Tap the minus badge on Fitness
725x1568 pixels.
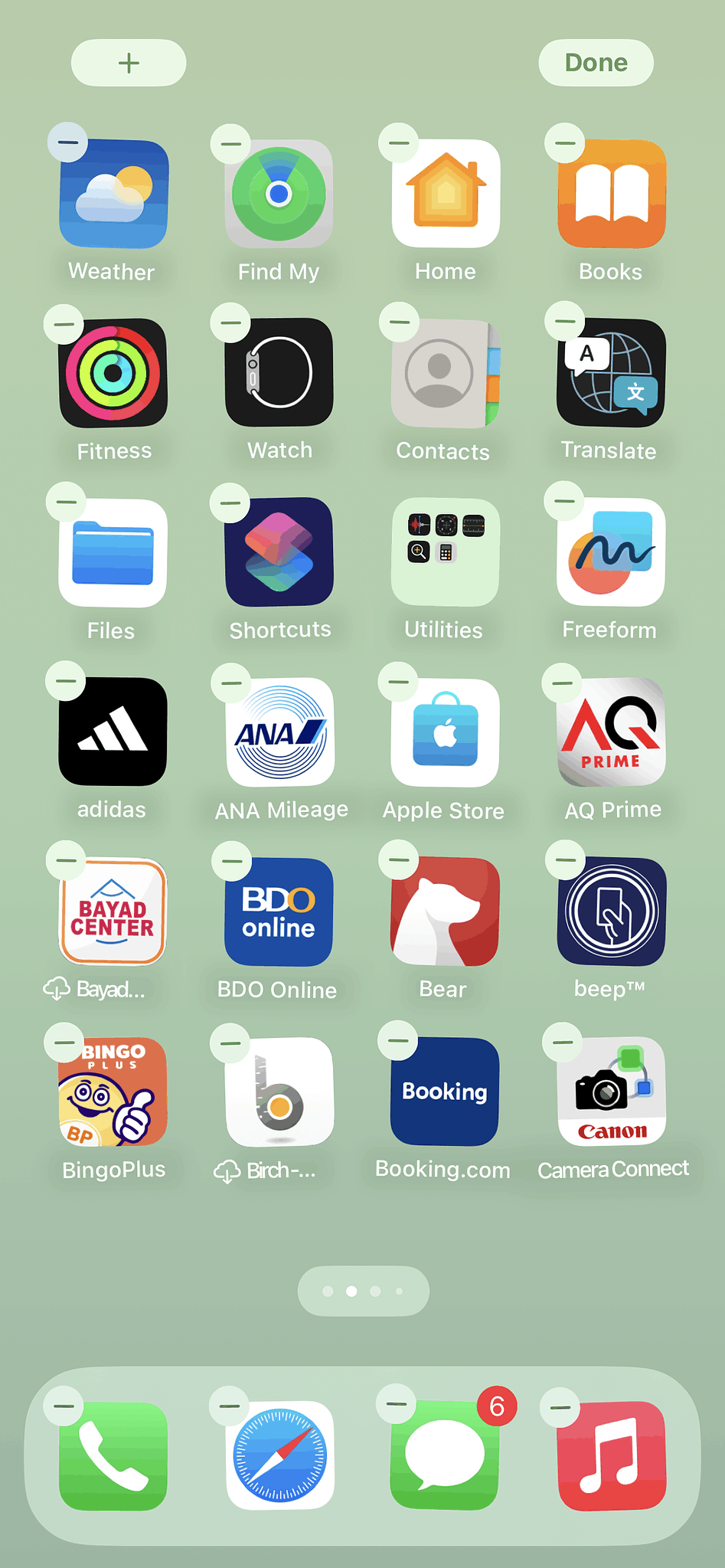[64, 323]
